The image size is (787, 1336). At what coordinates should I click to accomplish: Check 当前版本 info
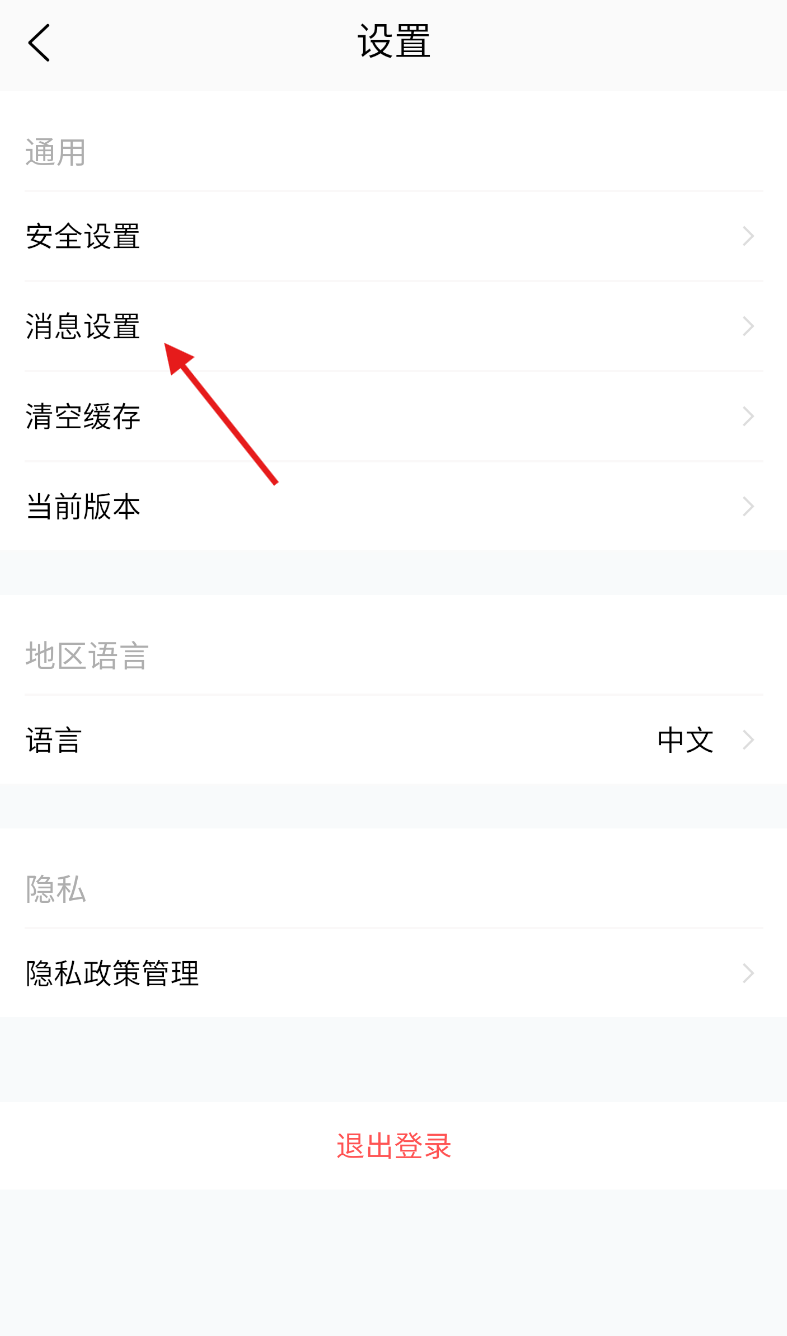pyautogui.click(x=393, y=507)
